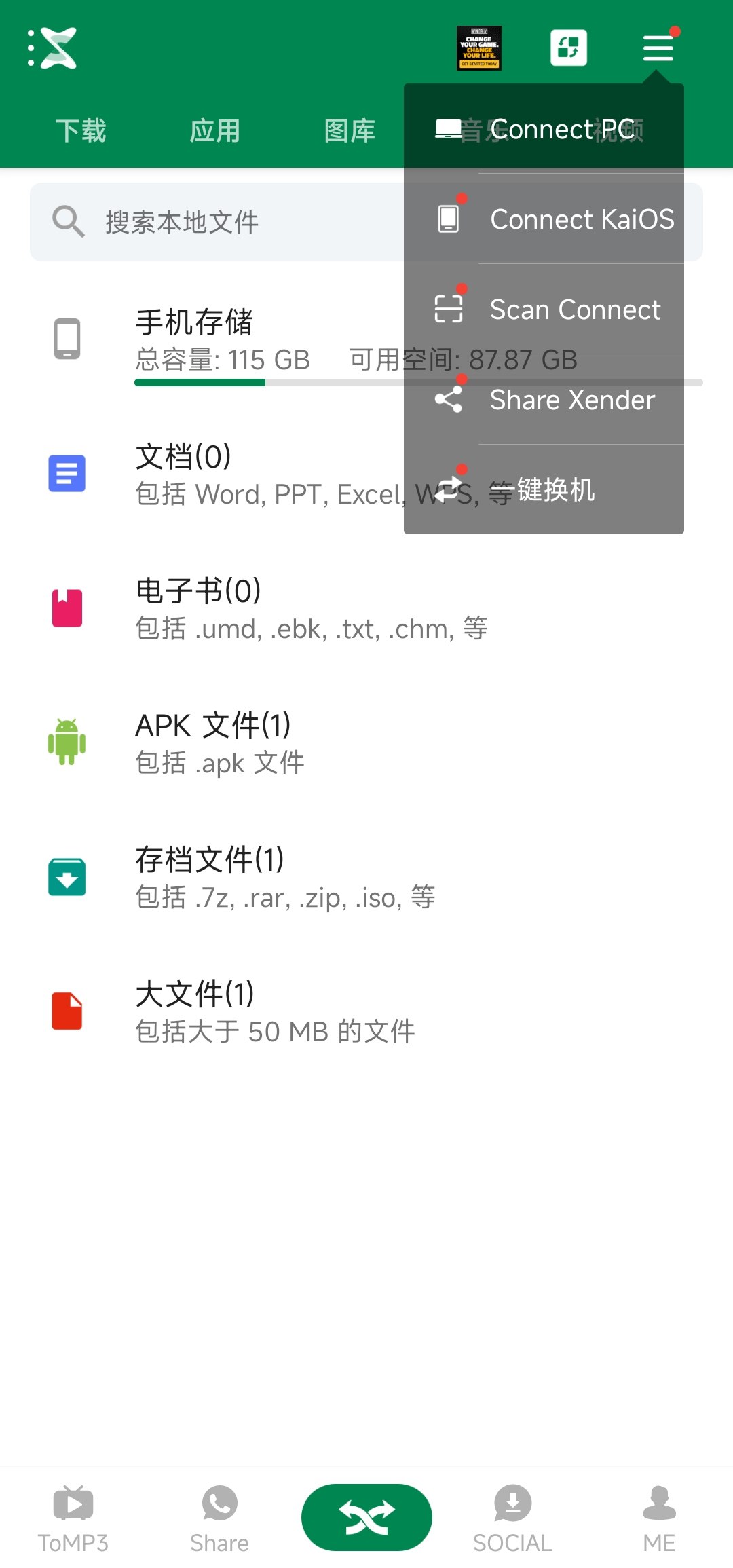Tap the green transfer button

pyautogui.click(x=366, y=1517)
